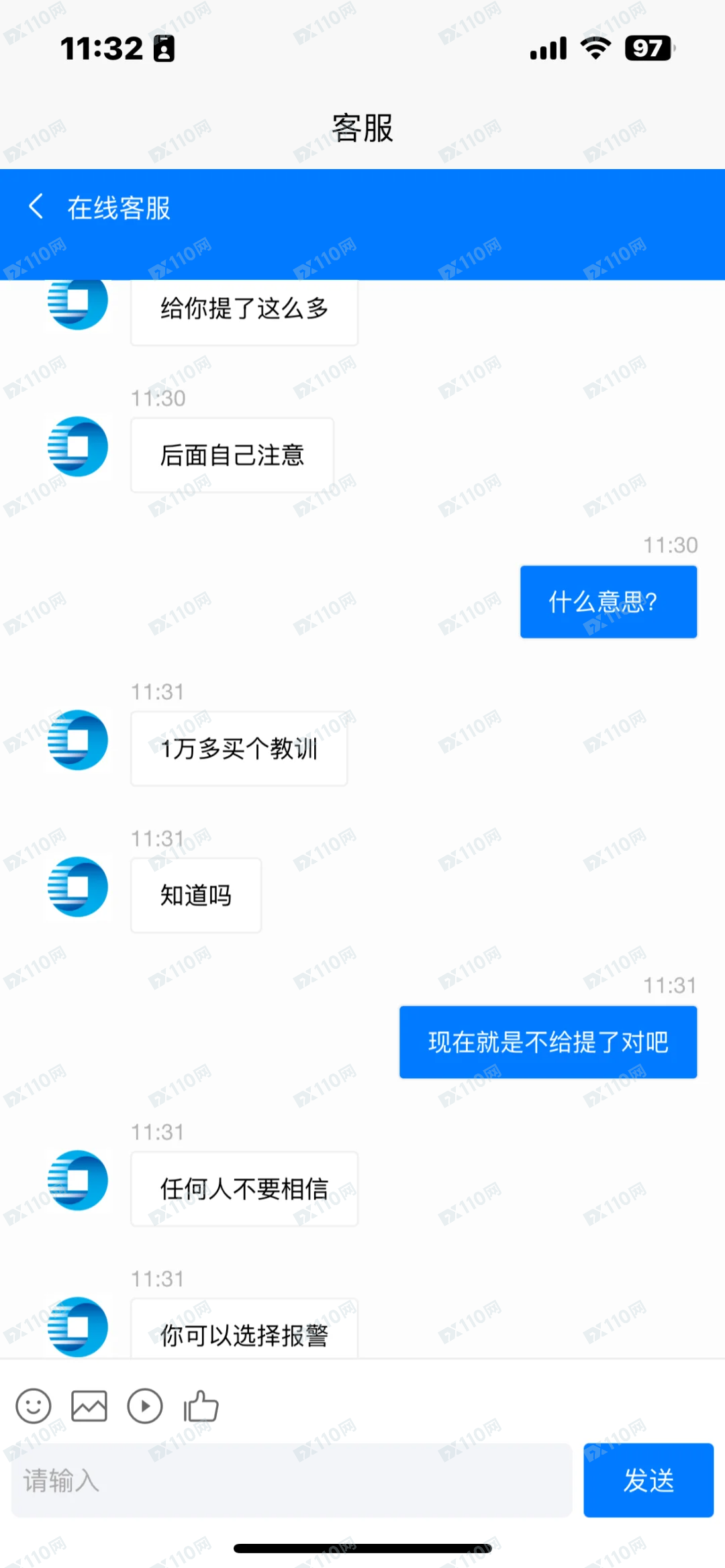The height and width of the screenshot is (1568, 725).
Task: Send a video via the play icon
Action: coord(145,1406)
